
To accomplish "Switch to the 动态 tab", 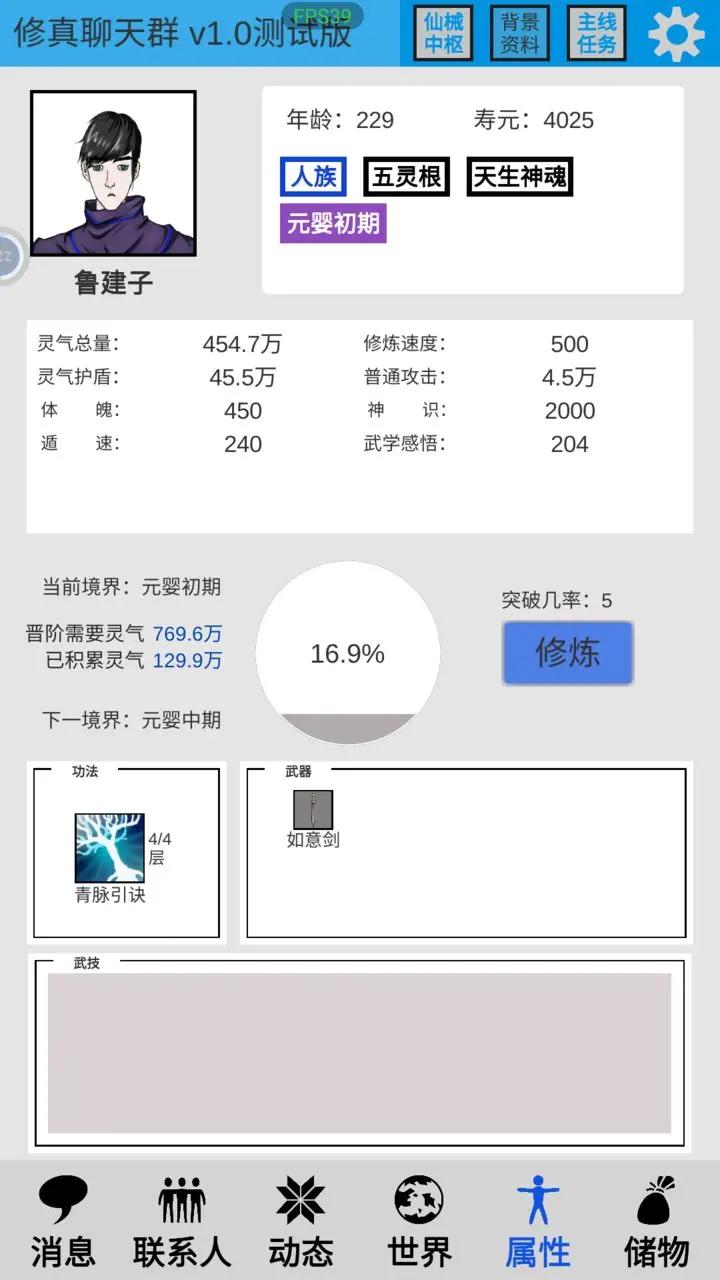I will point(301,1221).
